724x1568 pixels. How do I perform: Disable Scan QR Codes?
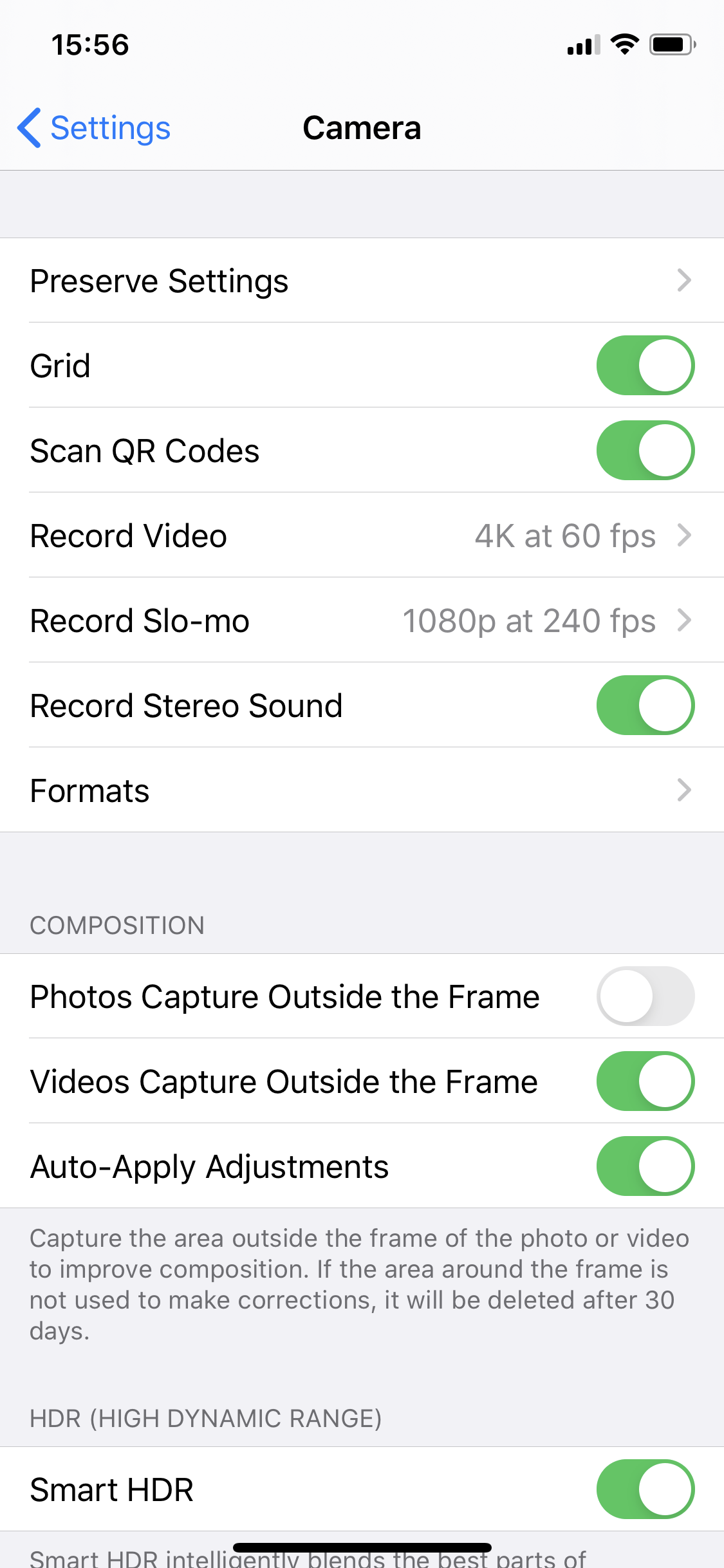[645, 451]
